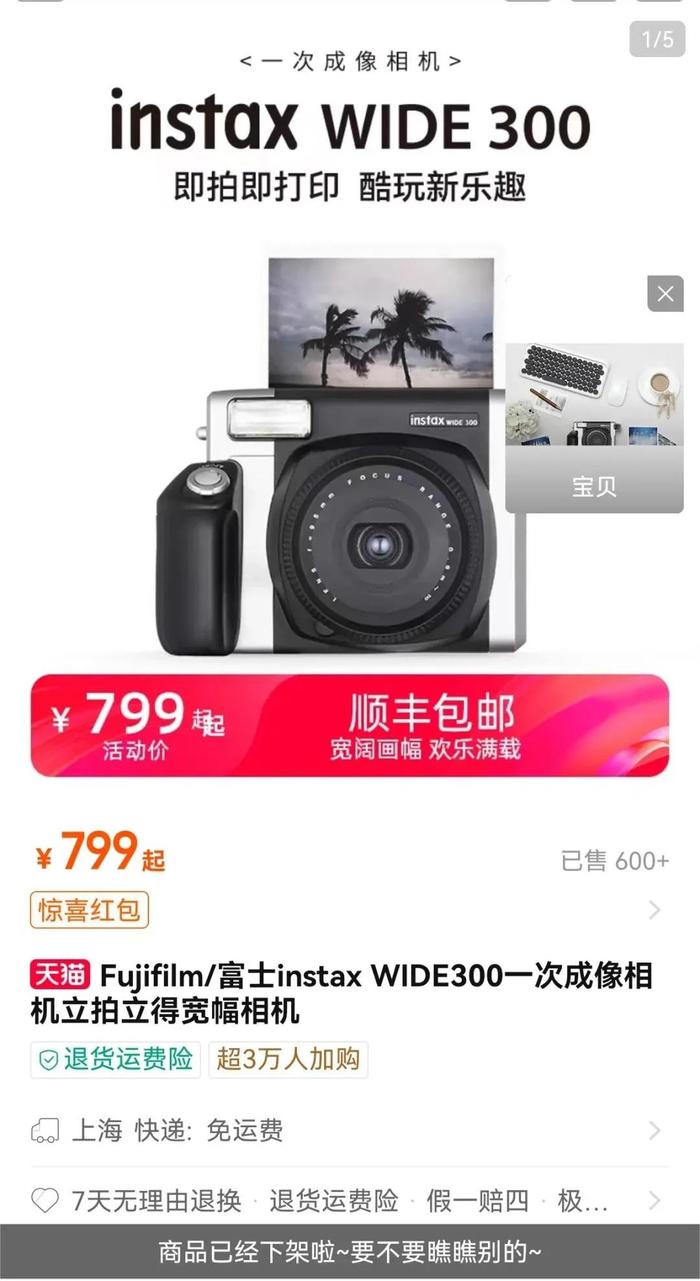Tap the 退货运费险 tag
700x1281 pixels.
pyautogui.click(x=116, y=1059)
